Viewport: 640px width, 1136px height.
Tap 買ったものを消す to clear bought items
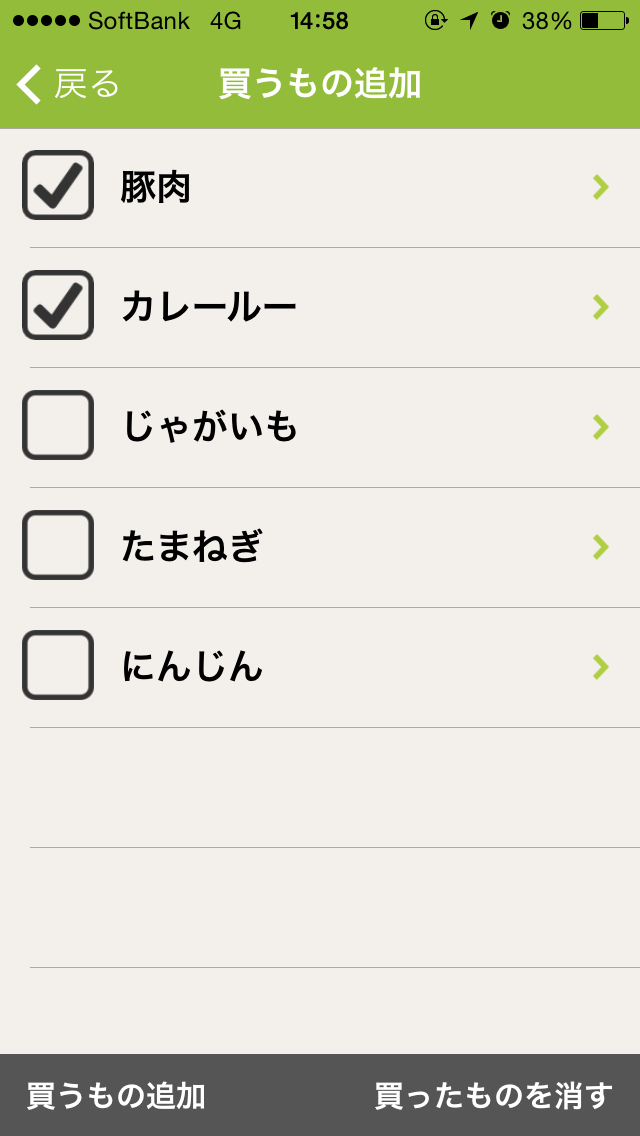494,1096
